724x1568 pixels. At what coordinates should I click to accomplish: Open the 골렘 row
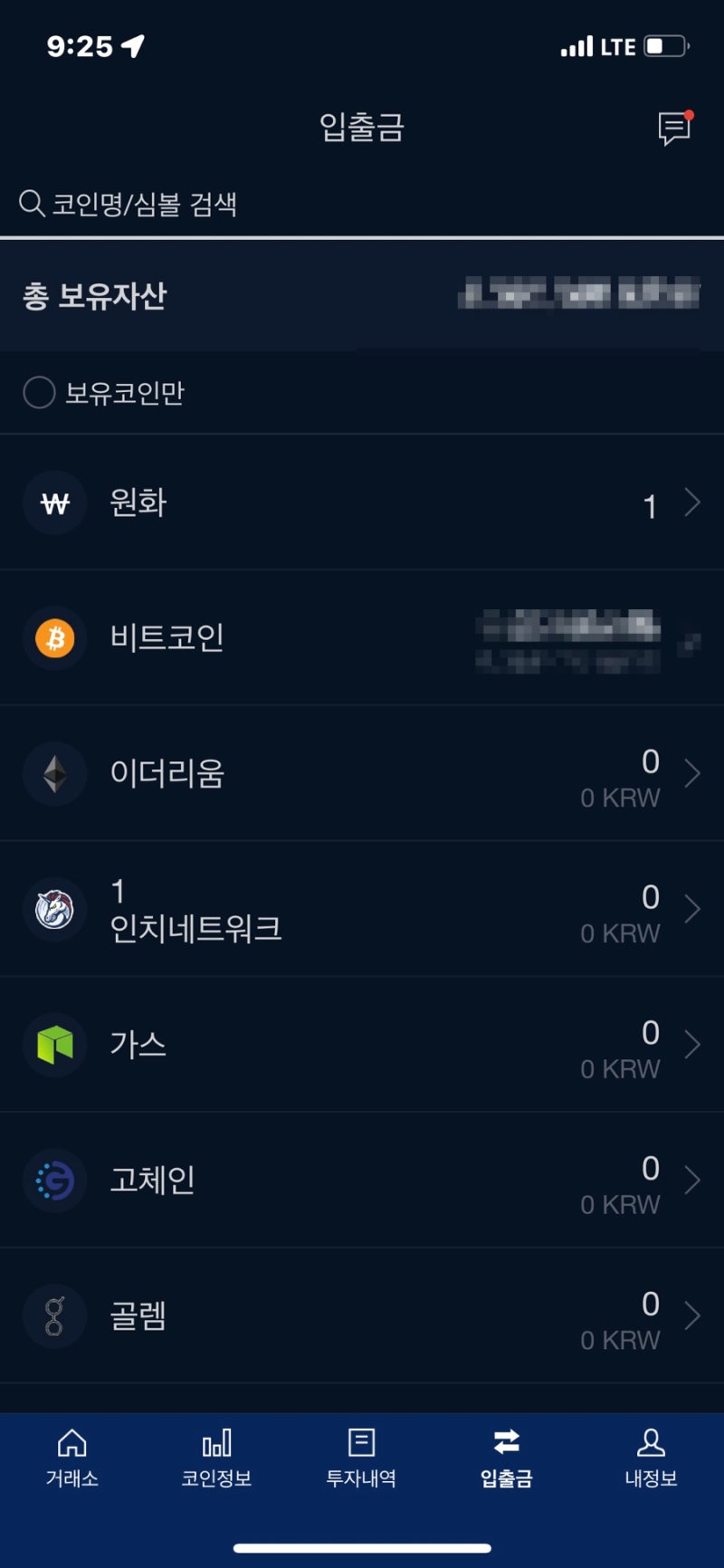click(362, 1316)
